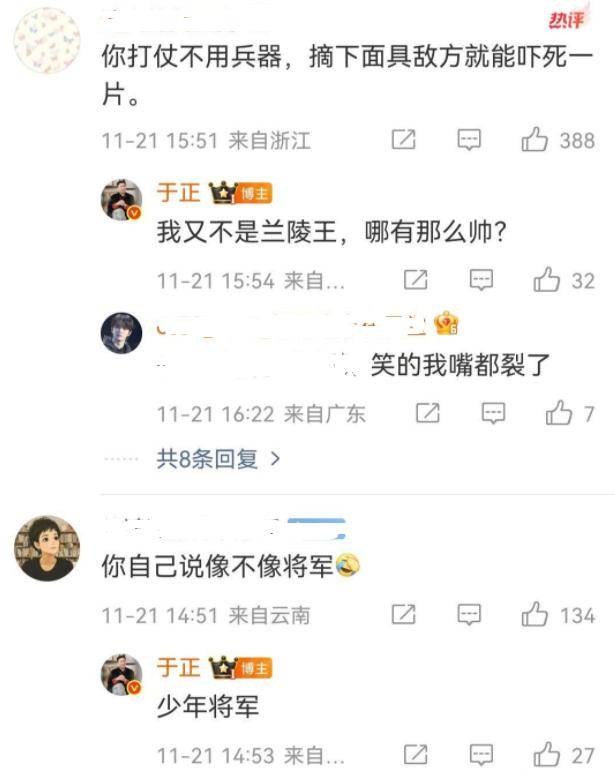Repost the reply from 广东

pyautogui.click(x=428, y=412)
